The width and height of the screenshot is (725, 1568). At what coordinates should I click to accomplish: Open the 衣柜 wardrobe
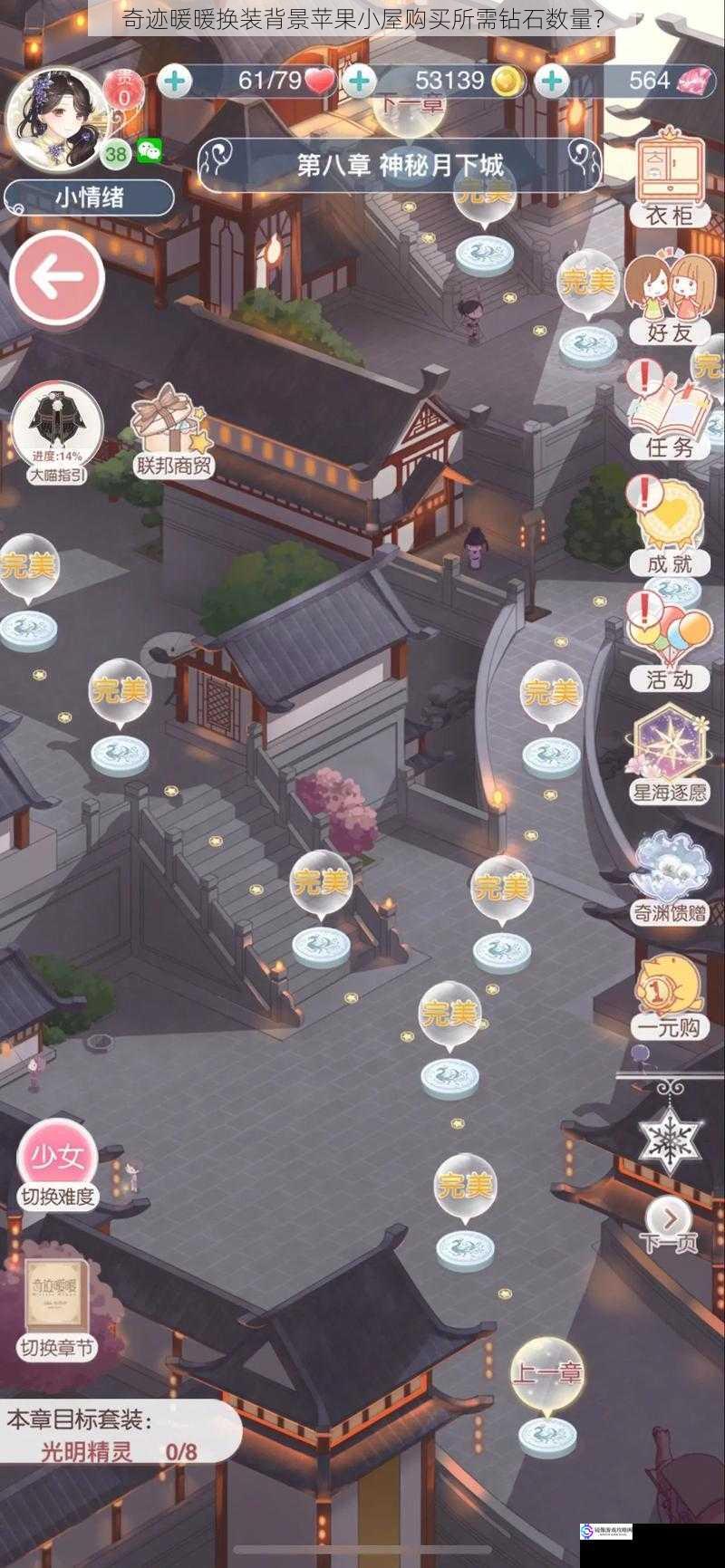click(x=670, y=177)
